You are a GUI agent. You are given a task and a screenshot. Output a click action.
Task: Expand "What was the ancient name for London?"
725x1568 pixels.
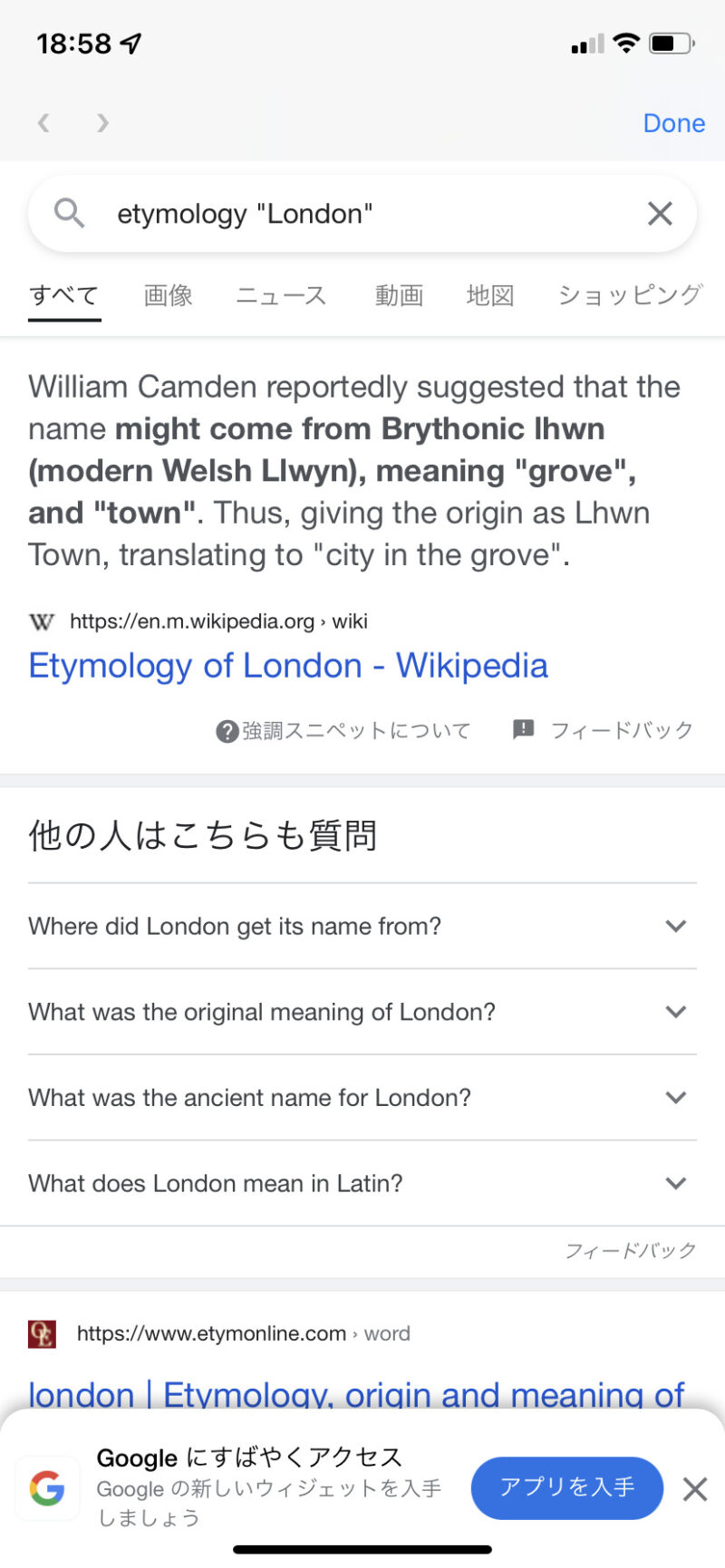click(362, 1098)
